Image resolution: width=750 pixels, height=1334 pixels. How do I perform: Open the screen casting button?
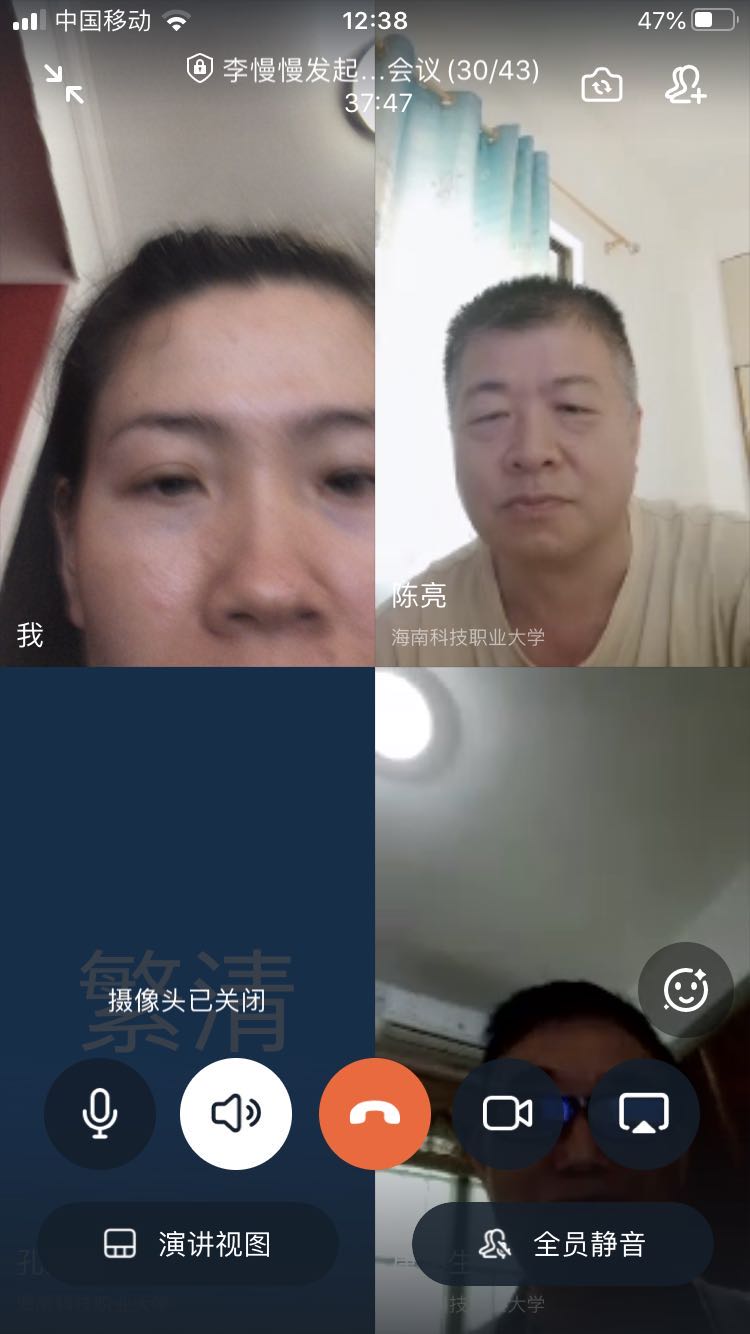tap(643, 1113)
